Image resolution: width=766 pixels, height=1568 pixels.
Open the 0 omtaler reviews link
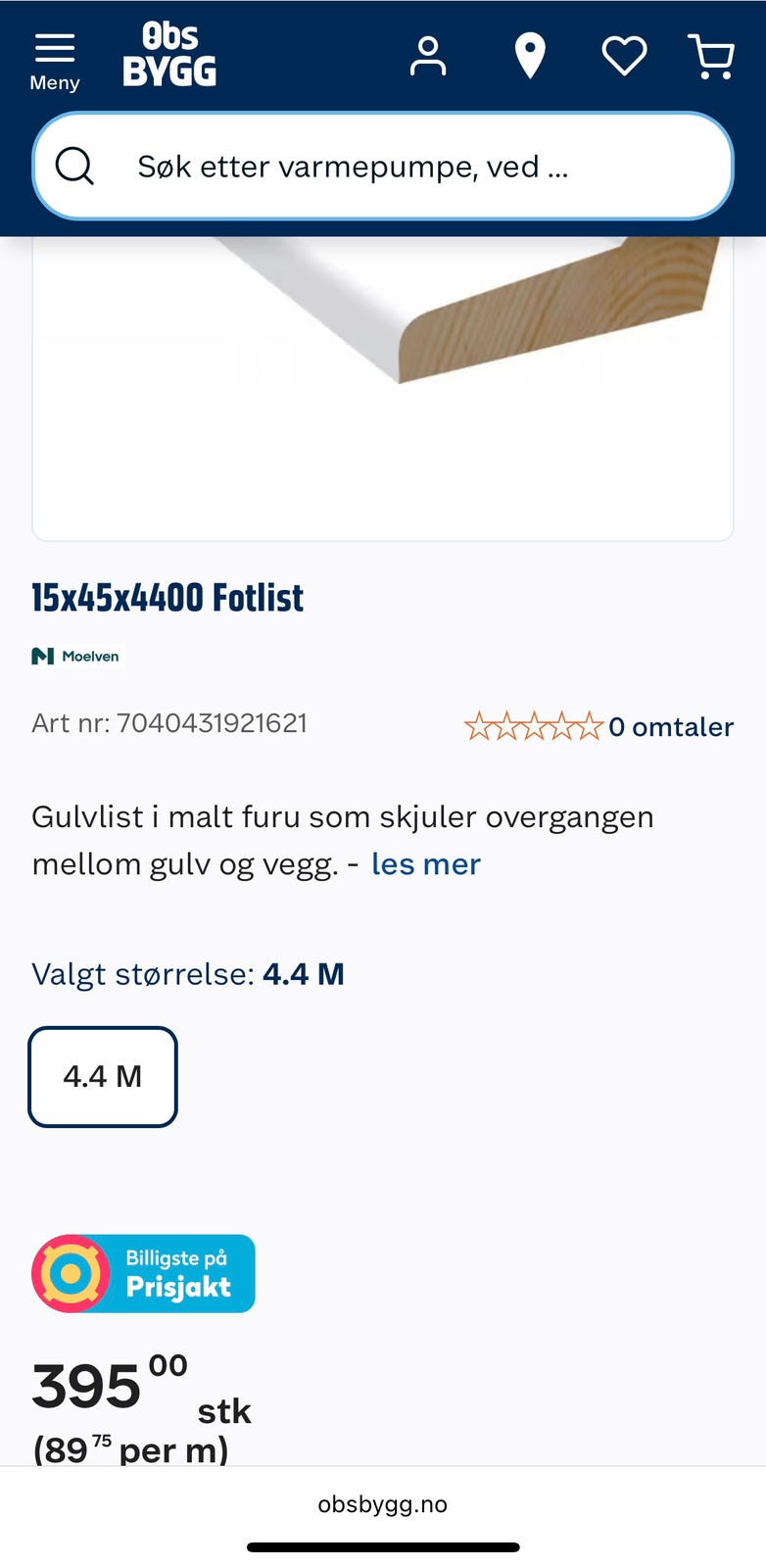tap(671, 726)
